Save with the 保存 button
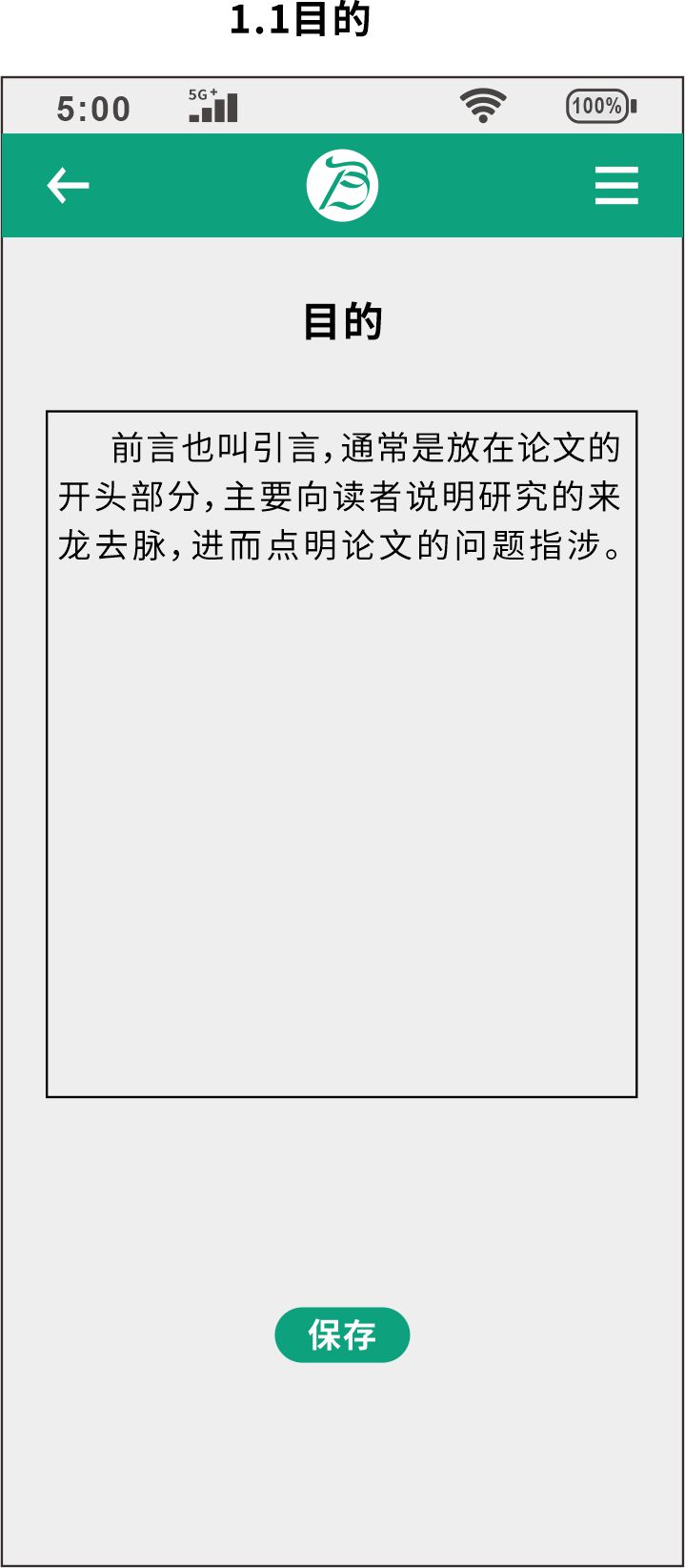 click(342, 1334)
